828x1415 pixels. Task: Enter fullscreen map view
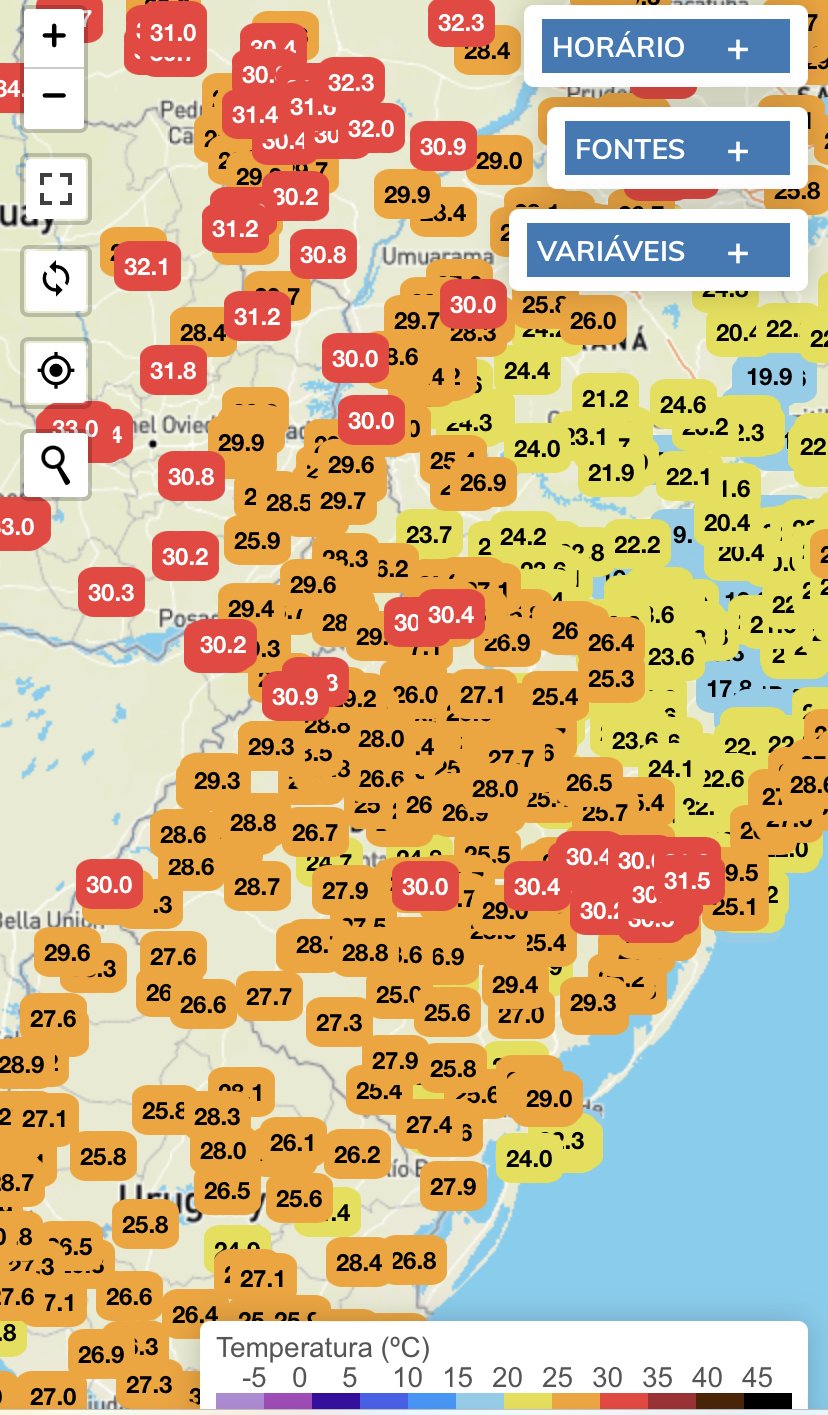click(56, 187)
